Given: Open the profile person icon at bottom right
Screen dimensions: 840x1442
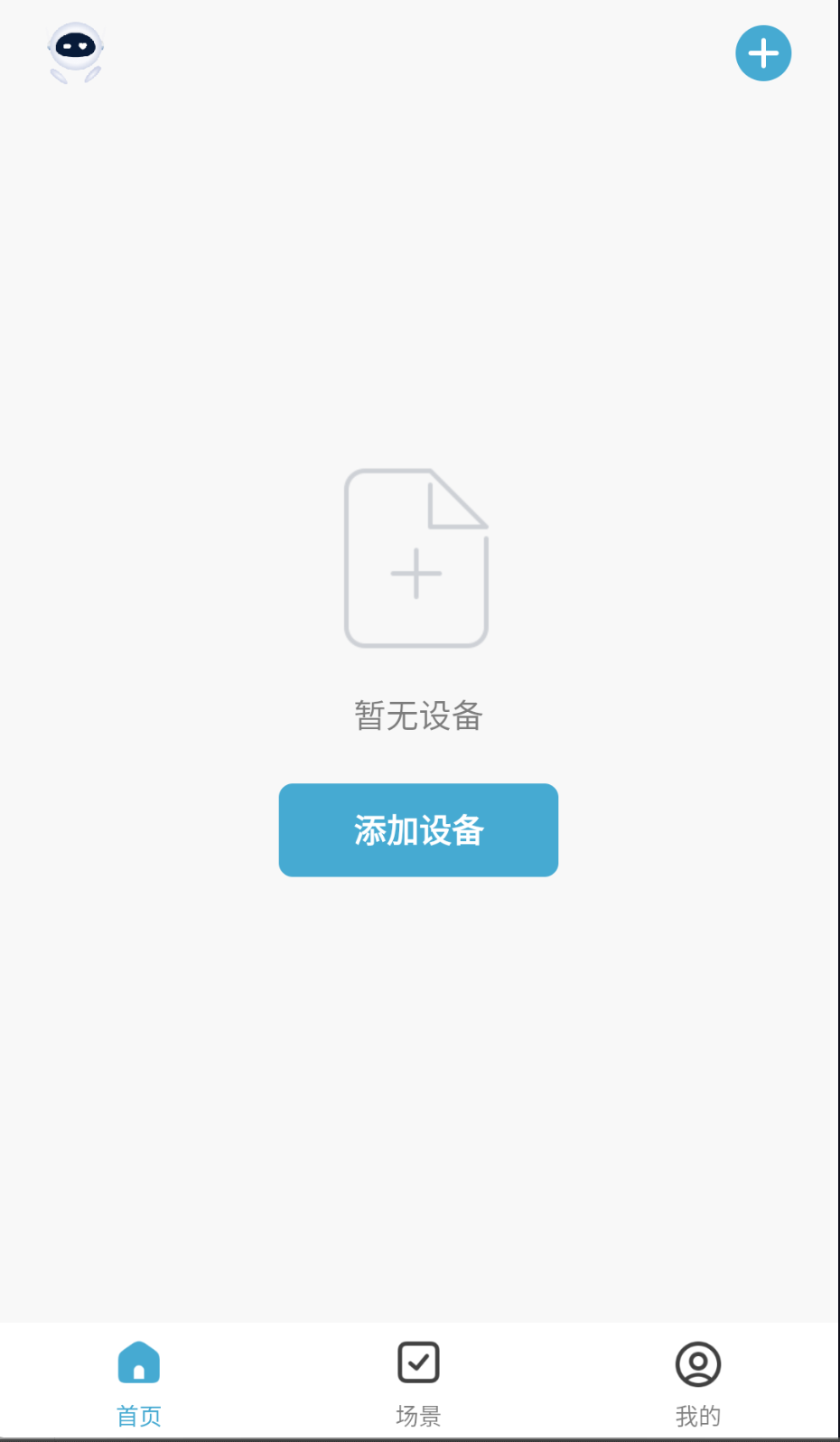Looking at the screenshot, I should coord(696,1364).
